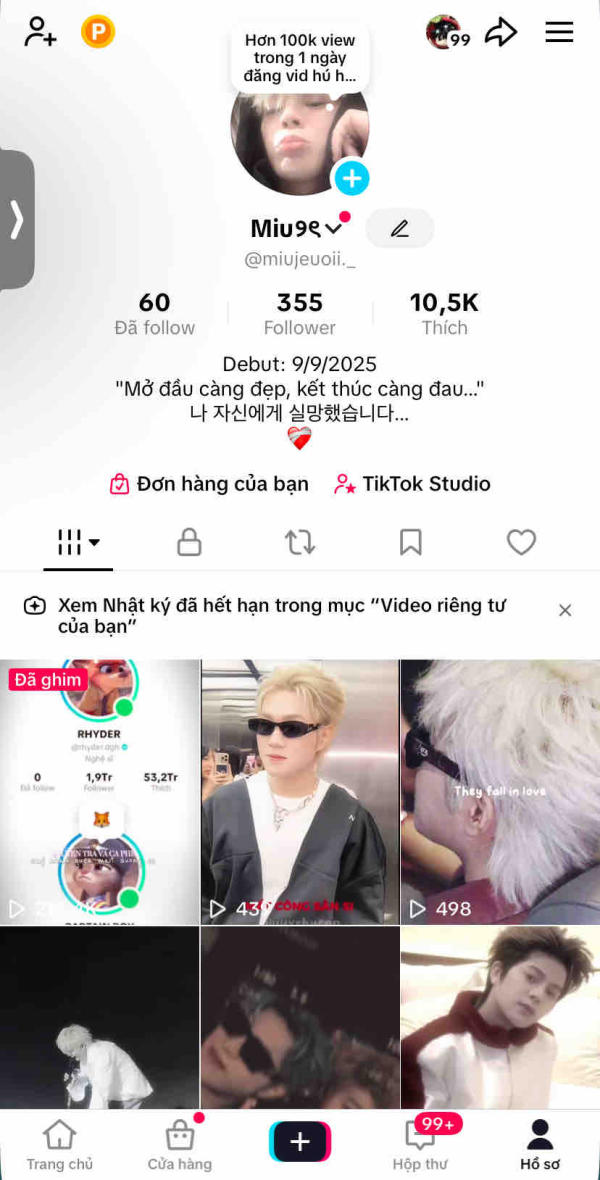Open the coin rewards icon

point(98,32)
